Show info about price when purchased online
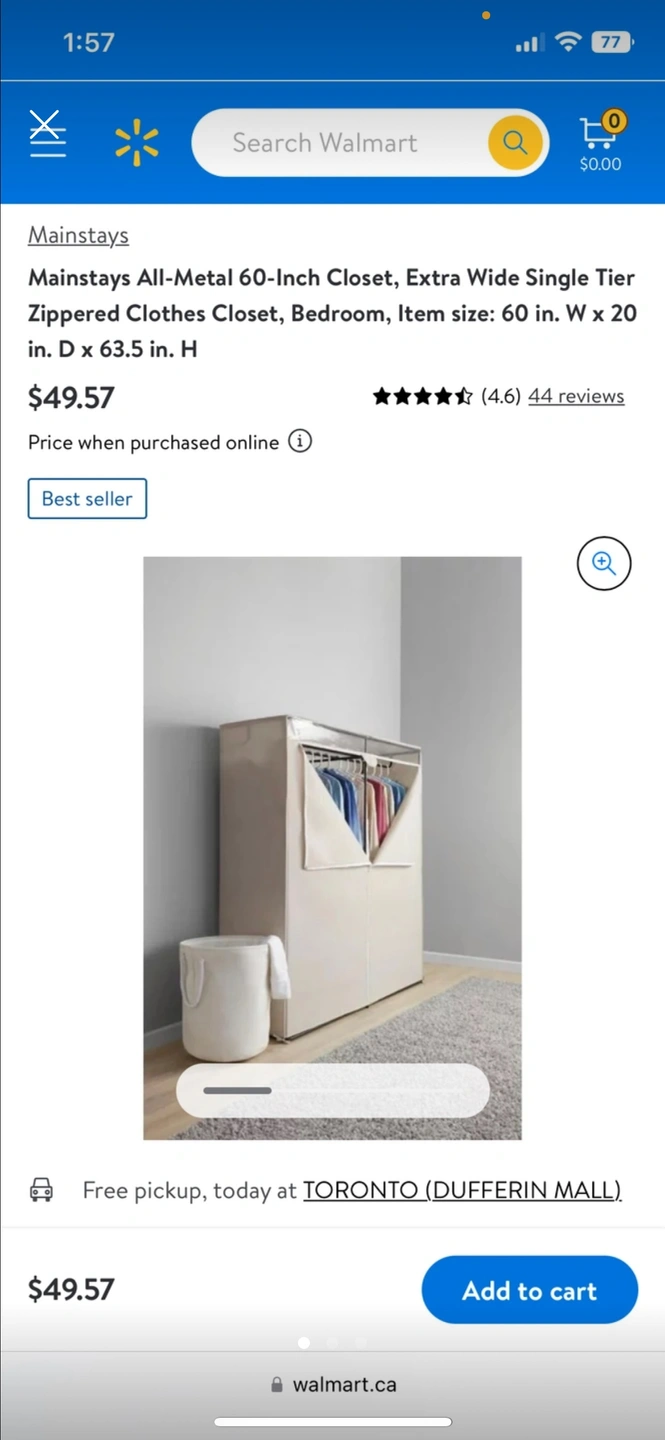665x1440 pixels. pyautogui.click(x=300, y=441)
